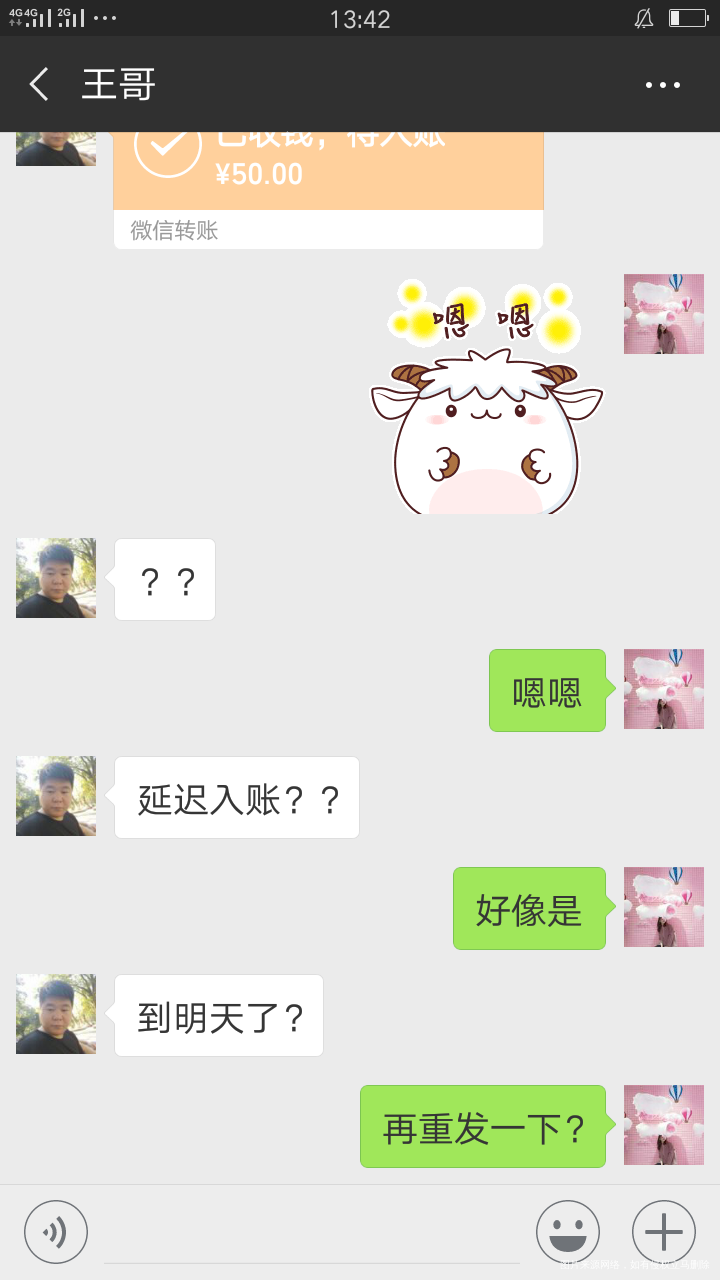Open the ¥50.00 transfer details card
Viewport: 720px width, 1280px height.
click(330, 170)
